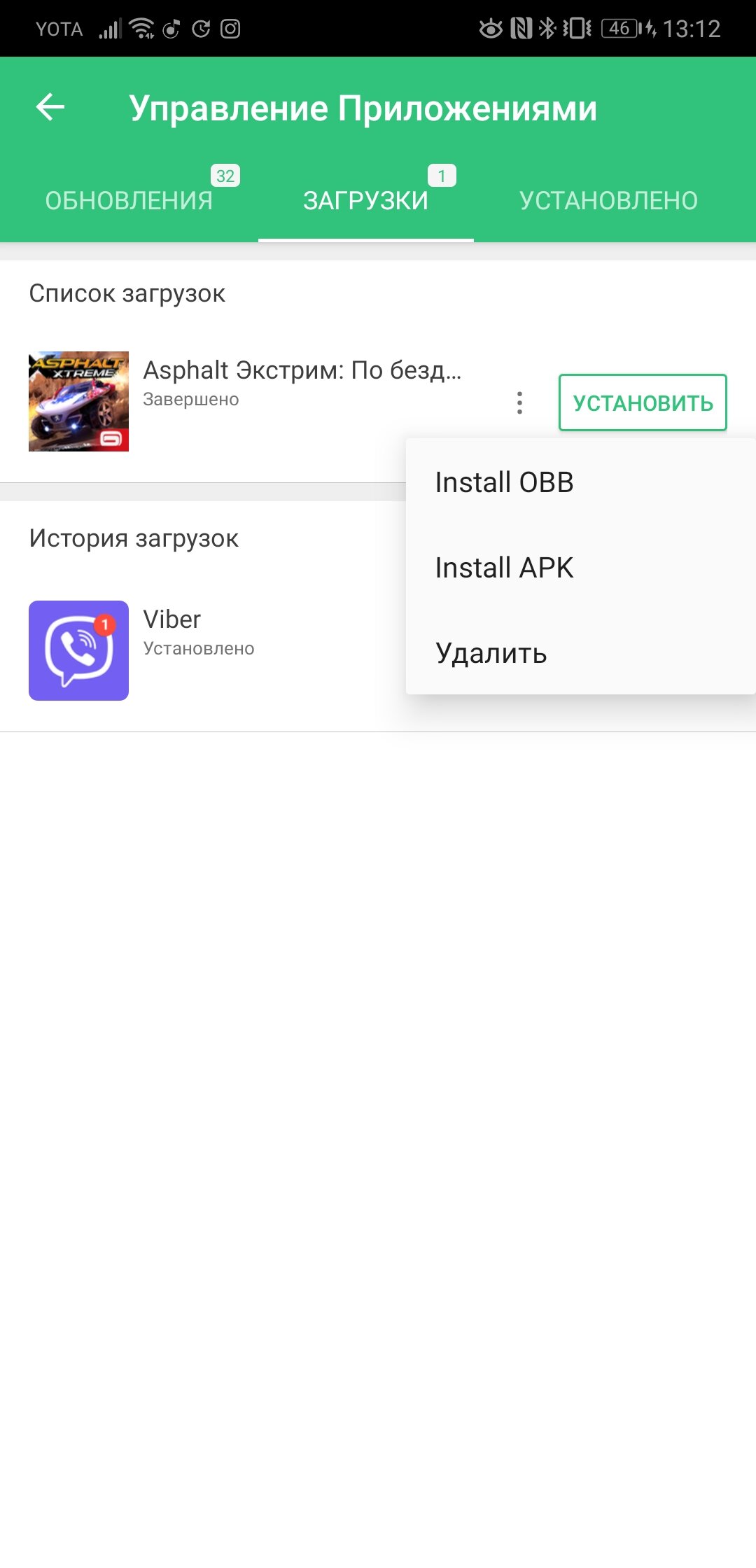The width and height of the screenshot is (756, 1568).
Task: Tap the УСТАНОВИТЬ button for Asphalt
Action: pos(643,402)
